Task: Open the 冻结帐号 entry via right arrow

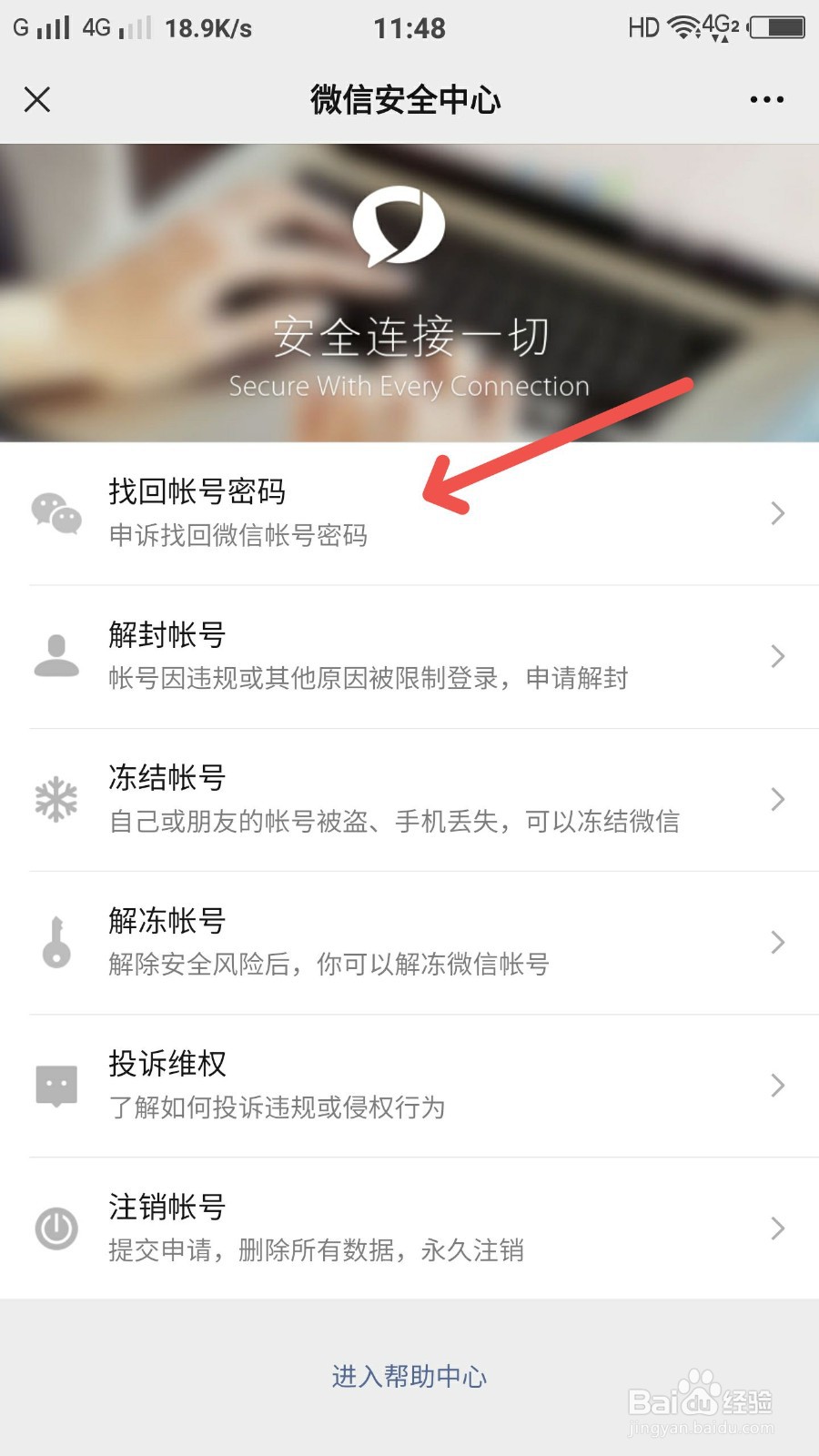Action: (778, 799)
